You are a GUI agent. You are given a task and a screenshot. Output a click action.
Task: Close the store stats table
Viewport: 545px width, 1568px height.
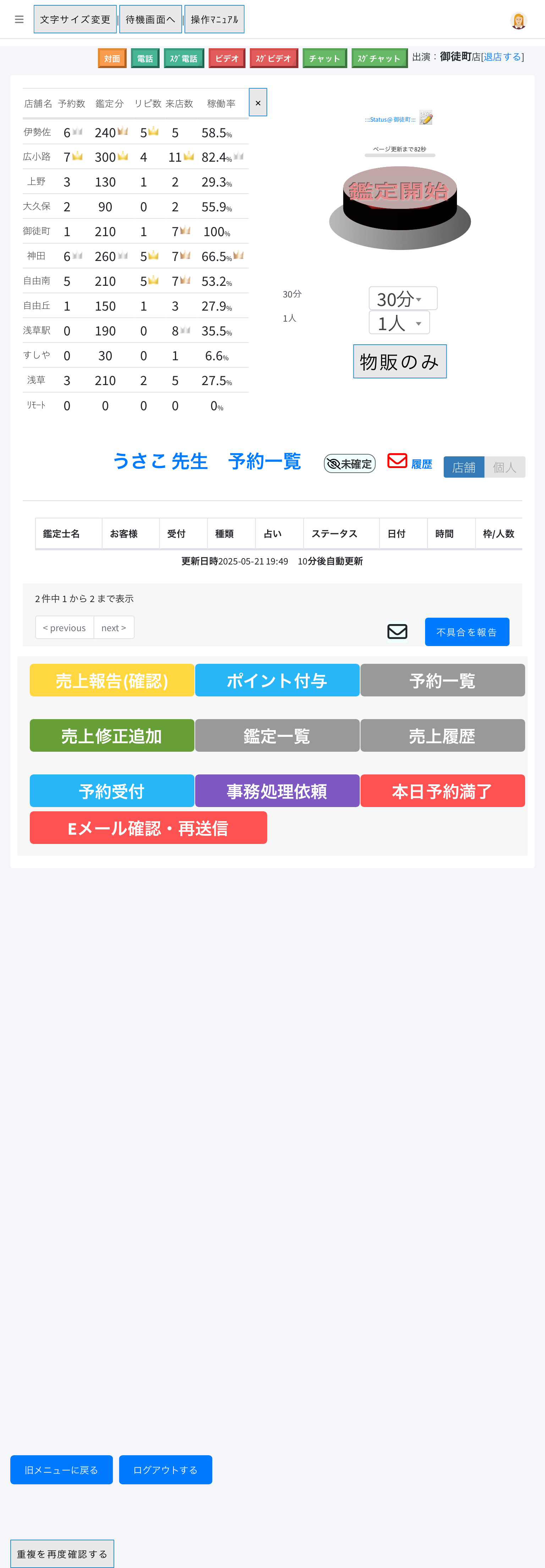point(258,103)
